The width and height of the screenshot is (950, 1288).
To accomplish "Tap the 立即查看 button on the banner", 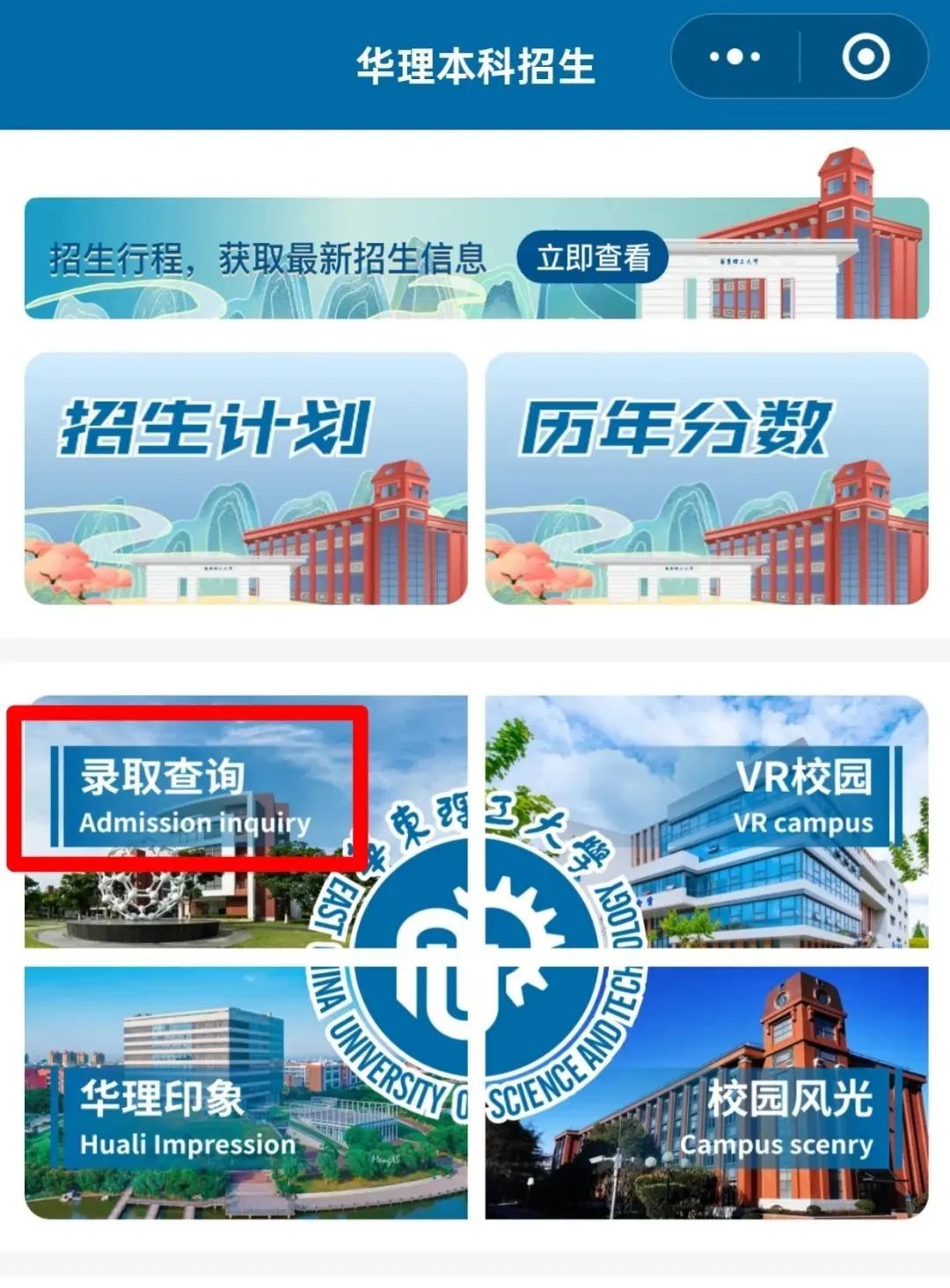I will pyautogui.click(x=593, y=258).
